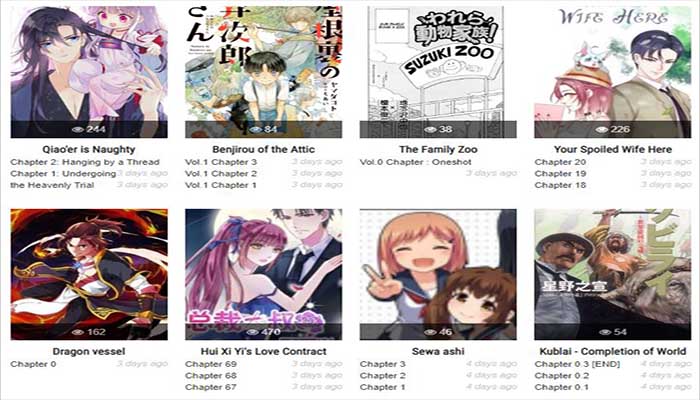Read Chapter 69 of Hui Xi Yi's Love Contract

(211, 364)
